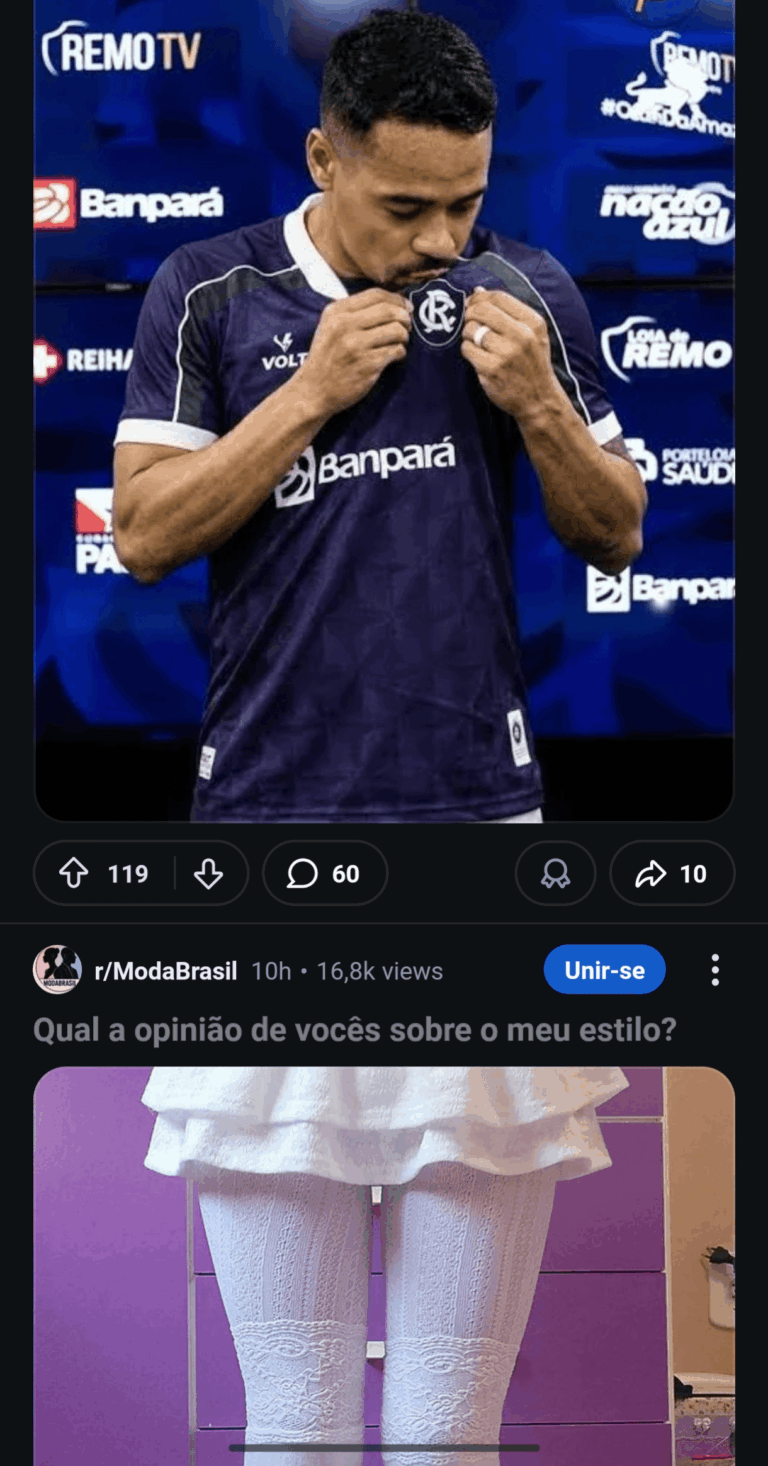View the r/ModaBrasil style photo
Viewport: 768px width, 1466px height.
[384, 1260]
